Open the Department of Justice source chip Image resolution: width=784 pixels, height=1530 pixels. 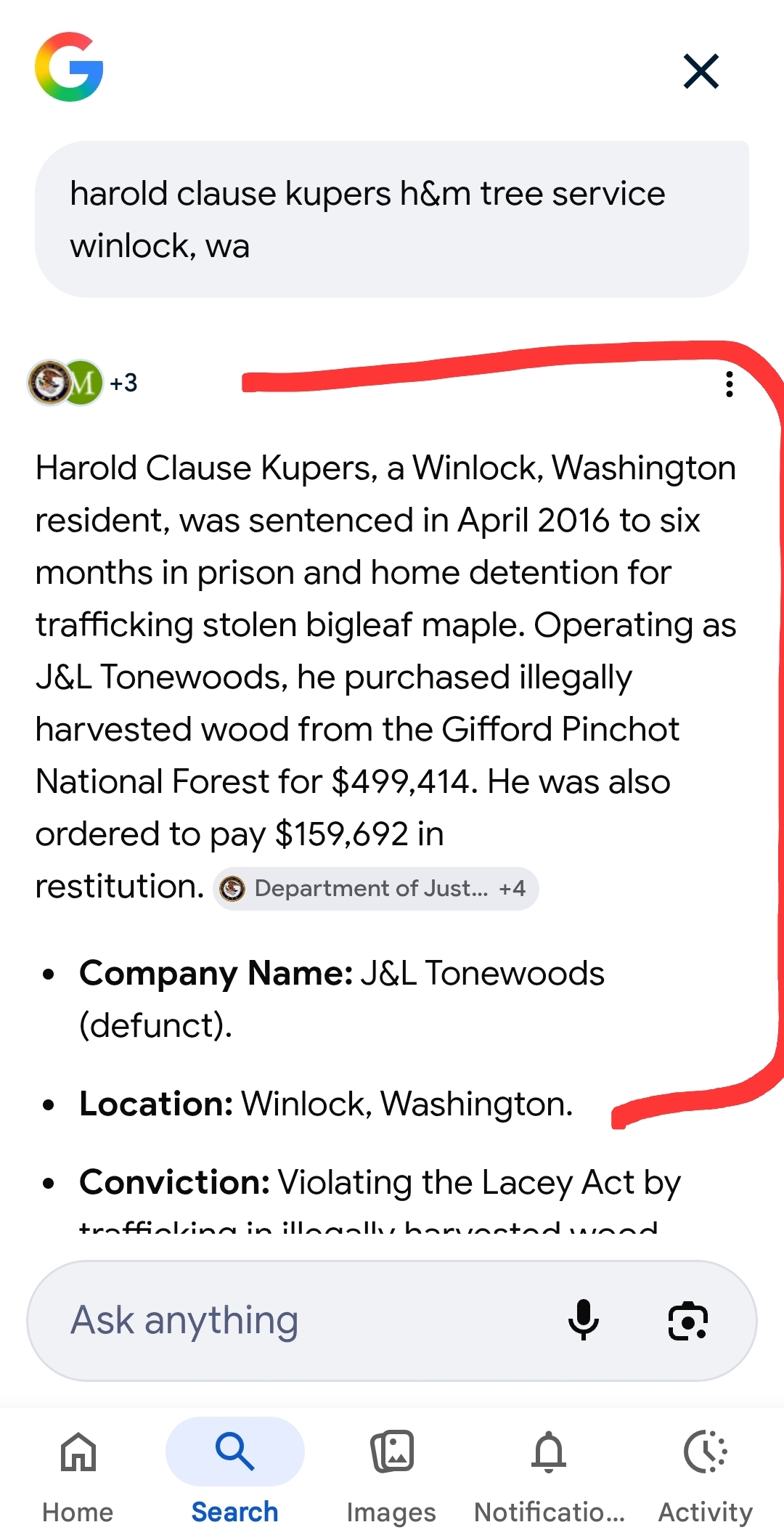[375, 888]
